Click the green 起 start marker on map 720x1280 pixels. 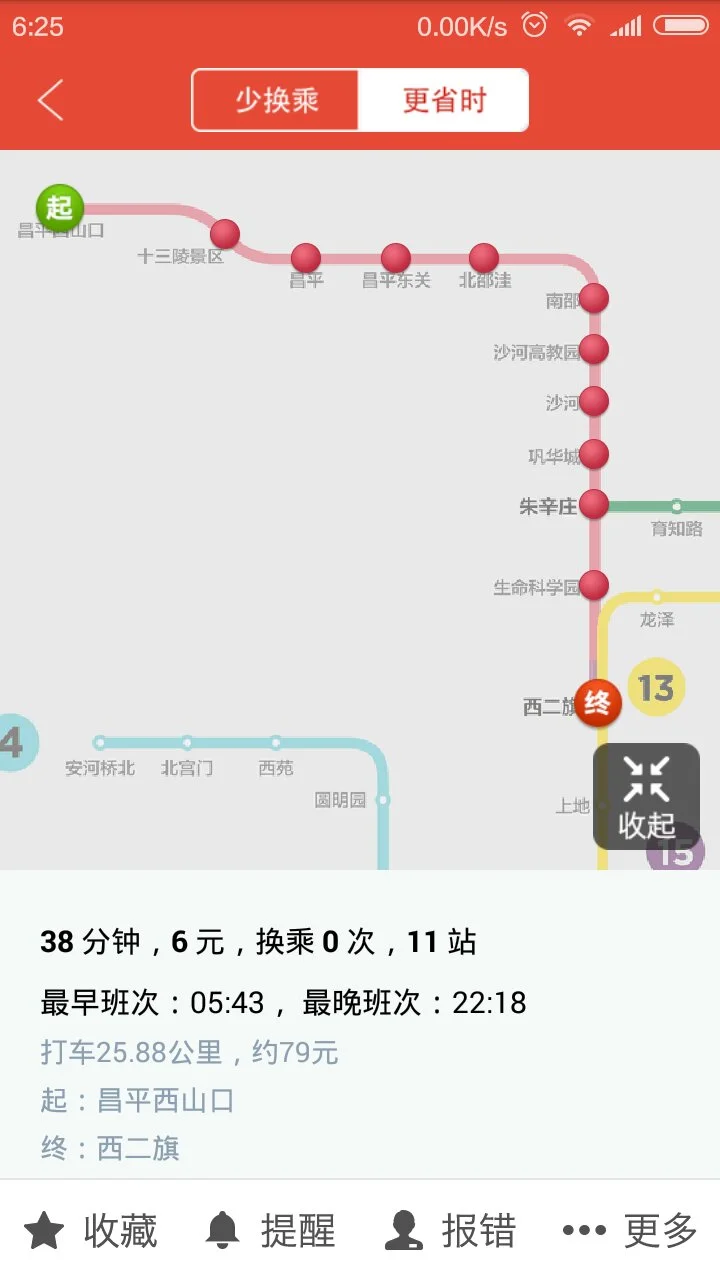[x=60, y=207]
